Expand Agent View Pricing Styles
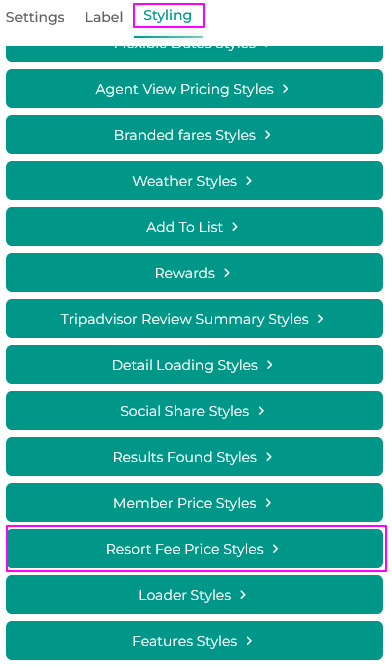This screenshot has height=666, width=392. [x=195, y=89]
